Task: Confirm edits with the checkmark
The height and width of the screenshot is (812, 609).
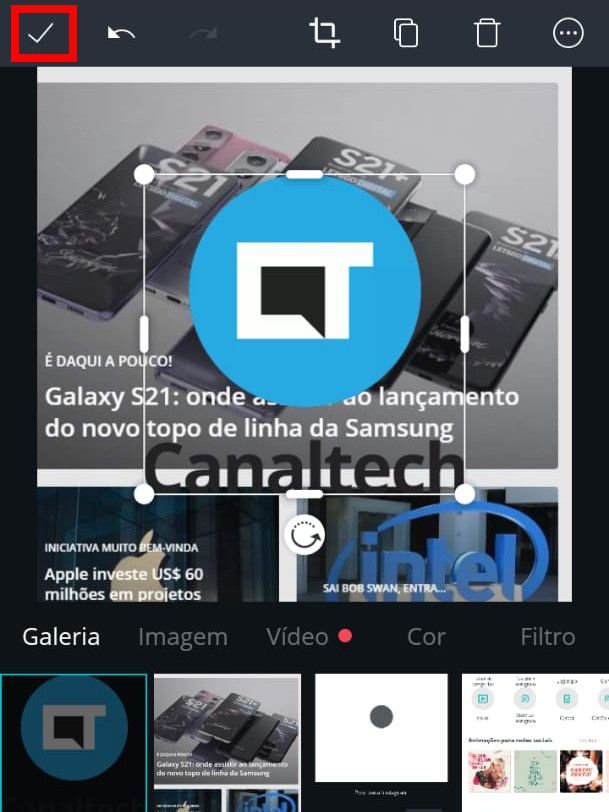Action: click(x=40, y=33)
